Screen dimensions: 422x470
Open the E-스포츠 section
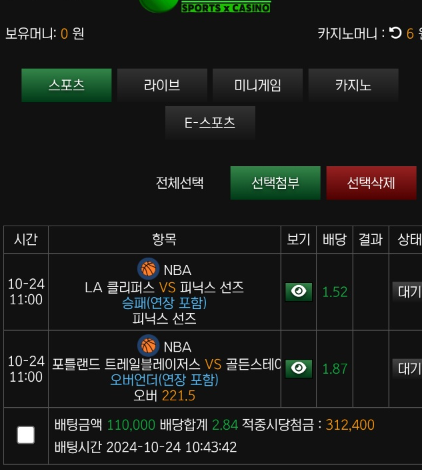(210, 123)
